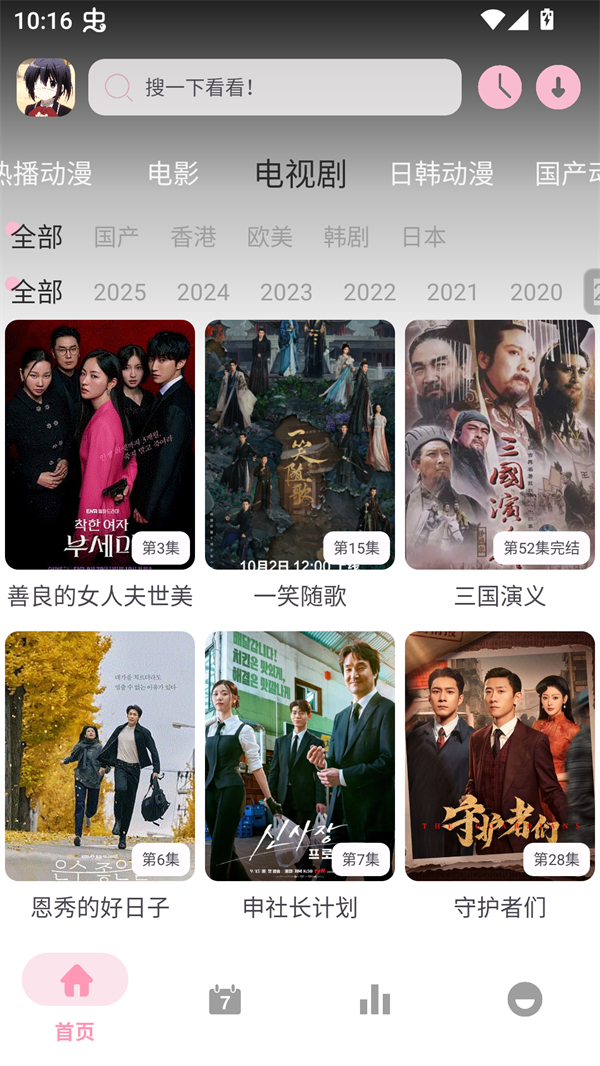Switch to the rankings chart tab
600x1066 pixels.
tap(375, 1000)
